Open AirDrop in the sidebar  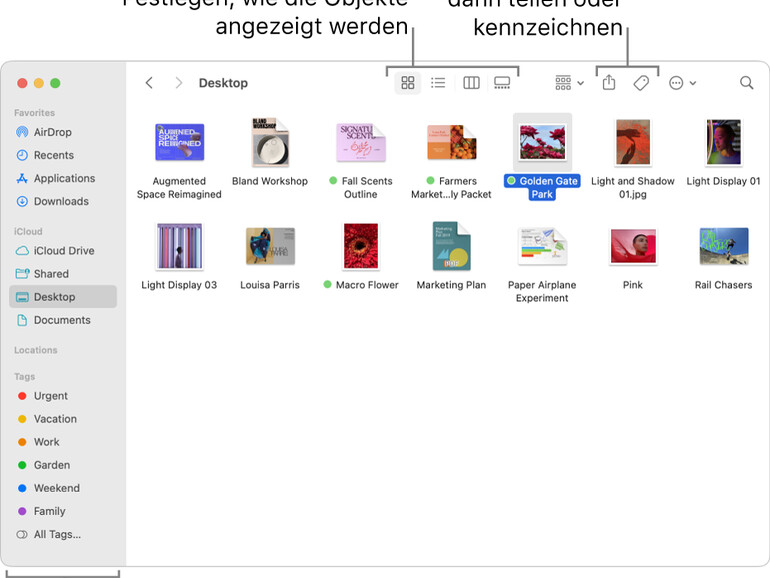pos(52,132)
